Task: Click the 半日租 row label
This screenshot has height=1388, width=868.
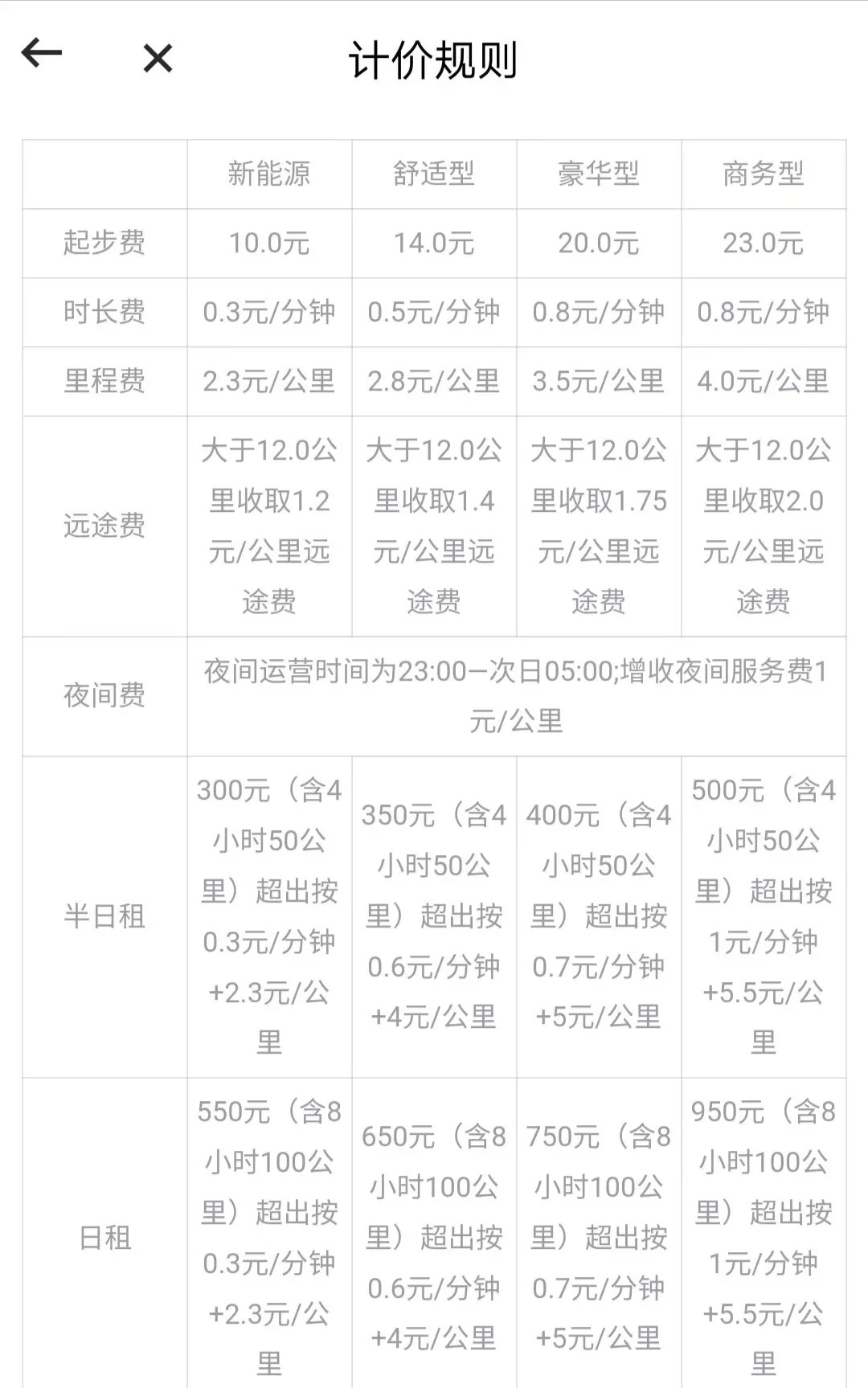Action: click(x=104, y=916)
